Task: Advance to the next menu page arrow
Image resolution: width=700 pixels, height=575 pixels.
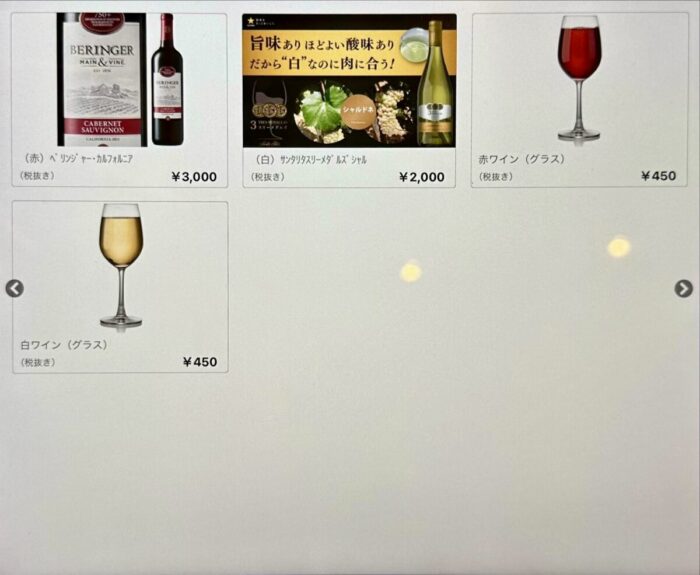Action: click(x=683, y=288)
